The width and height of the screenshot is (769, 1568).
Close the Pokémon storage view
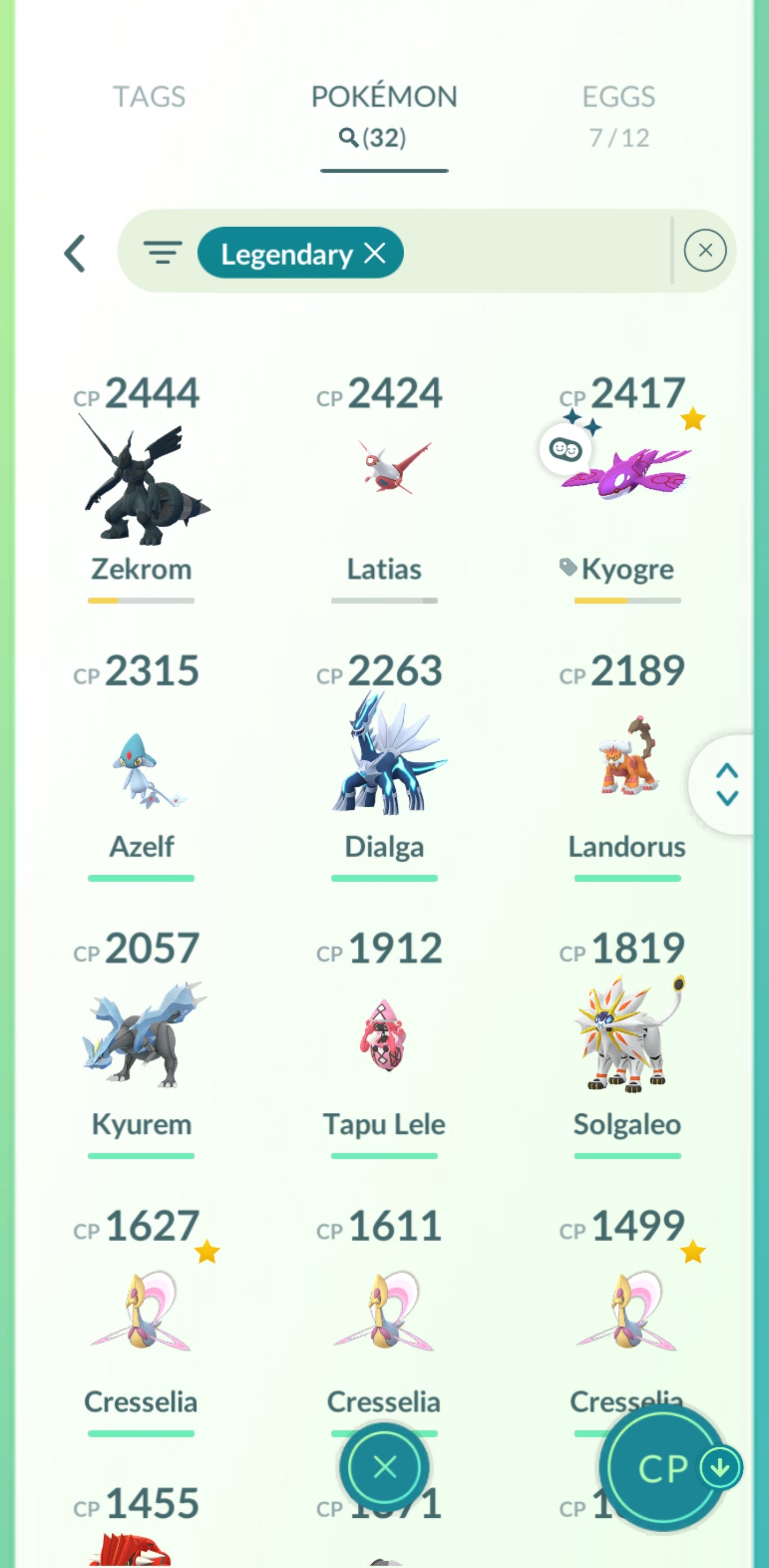coord(384,1467)
